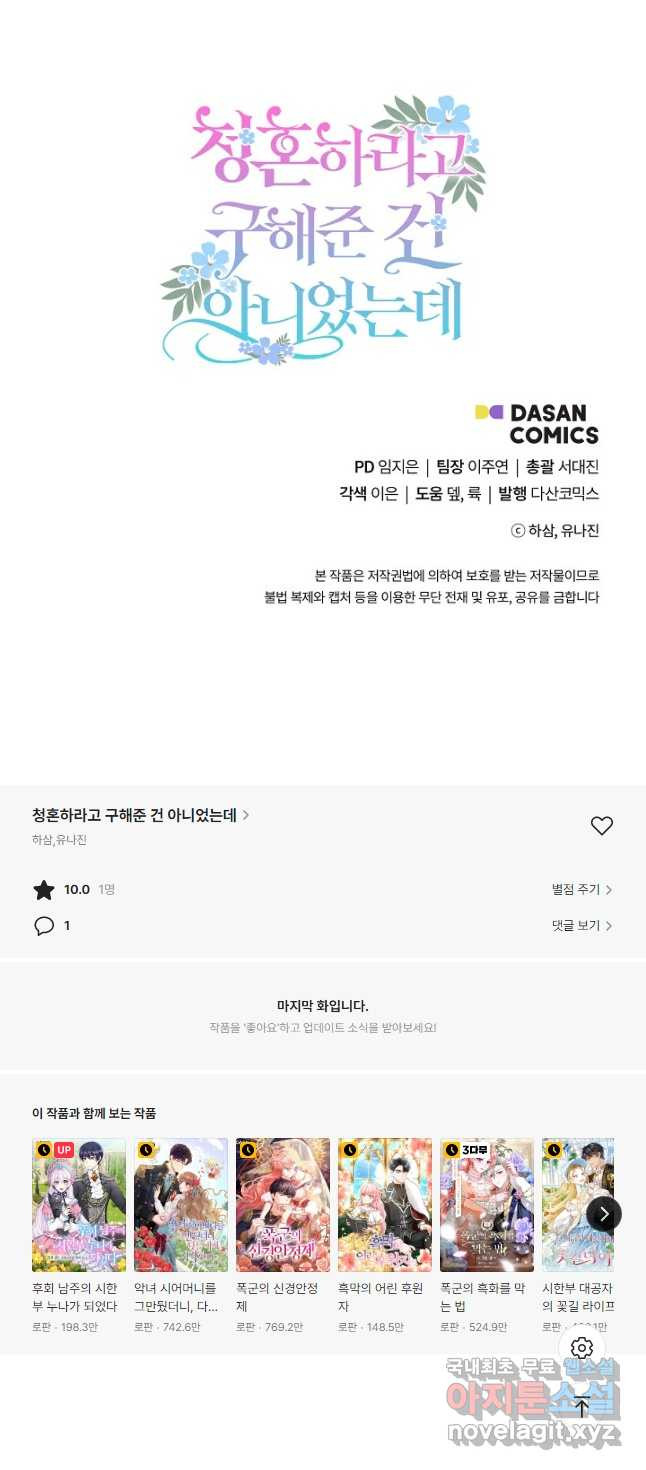This screenshot has height=1470, width=646.
Task: Open viewer settings gear
Action: tap(582, 1347)
